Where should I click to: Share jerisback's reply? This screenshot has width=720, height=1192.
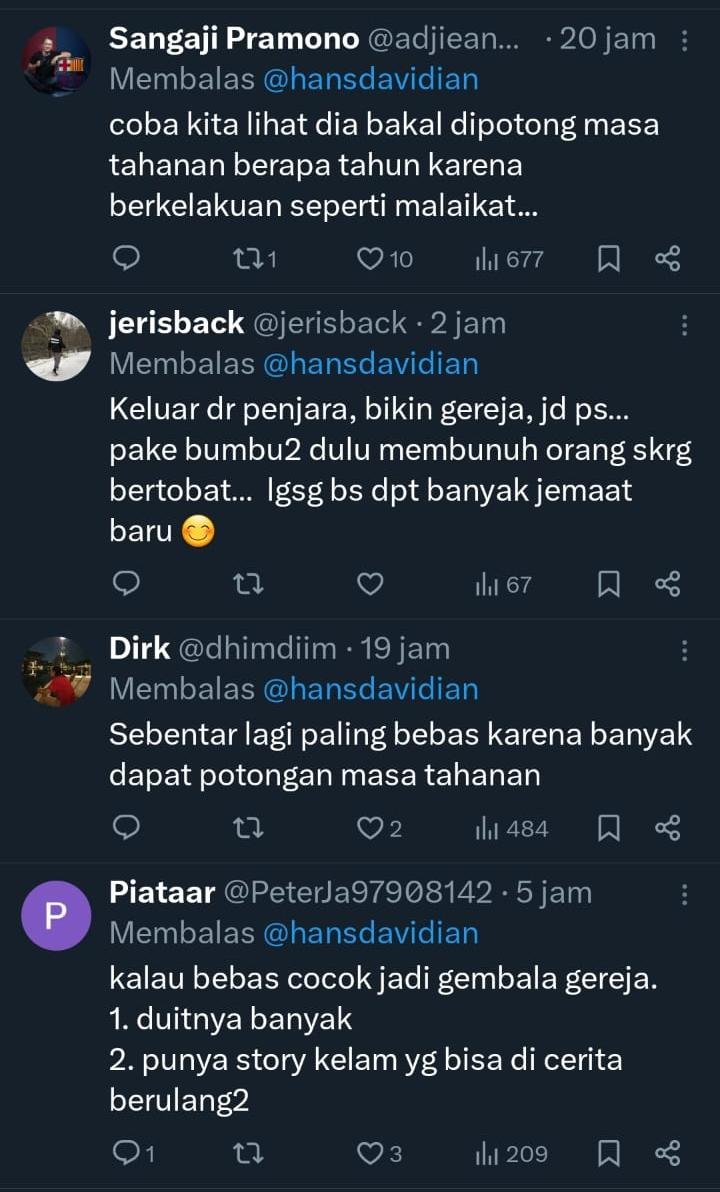click(667, 584)
